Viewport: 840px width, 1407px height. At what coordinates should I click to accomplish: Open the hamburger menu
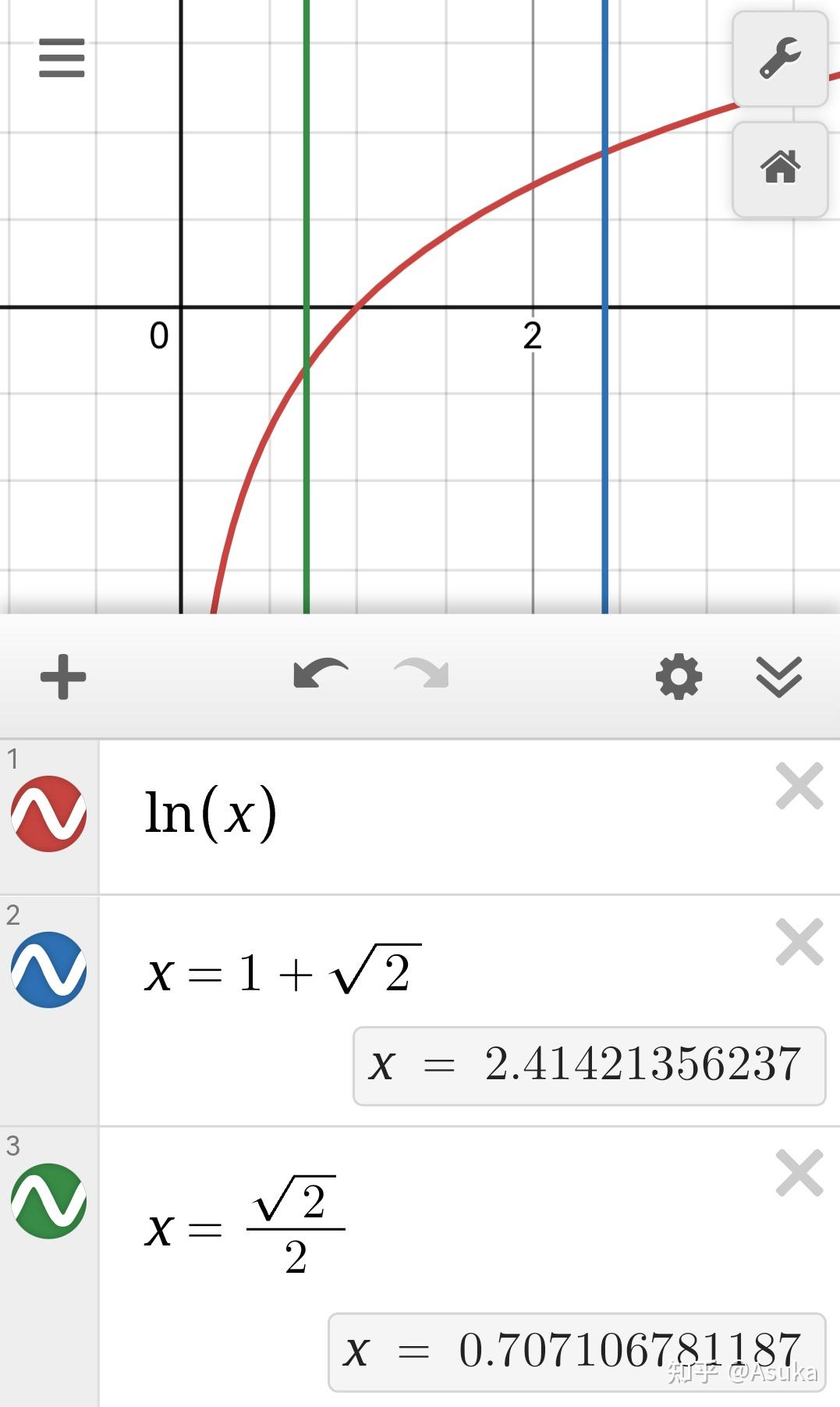click(x=62, y=59)
